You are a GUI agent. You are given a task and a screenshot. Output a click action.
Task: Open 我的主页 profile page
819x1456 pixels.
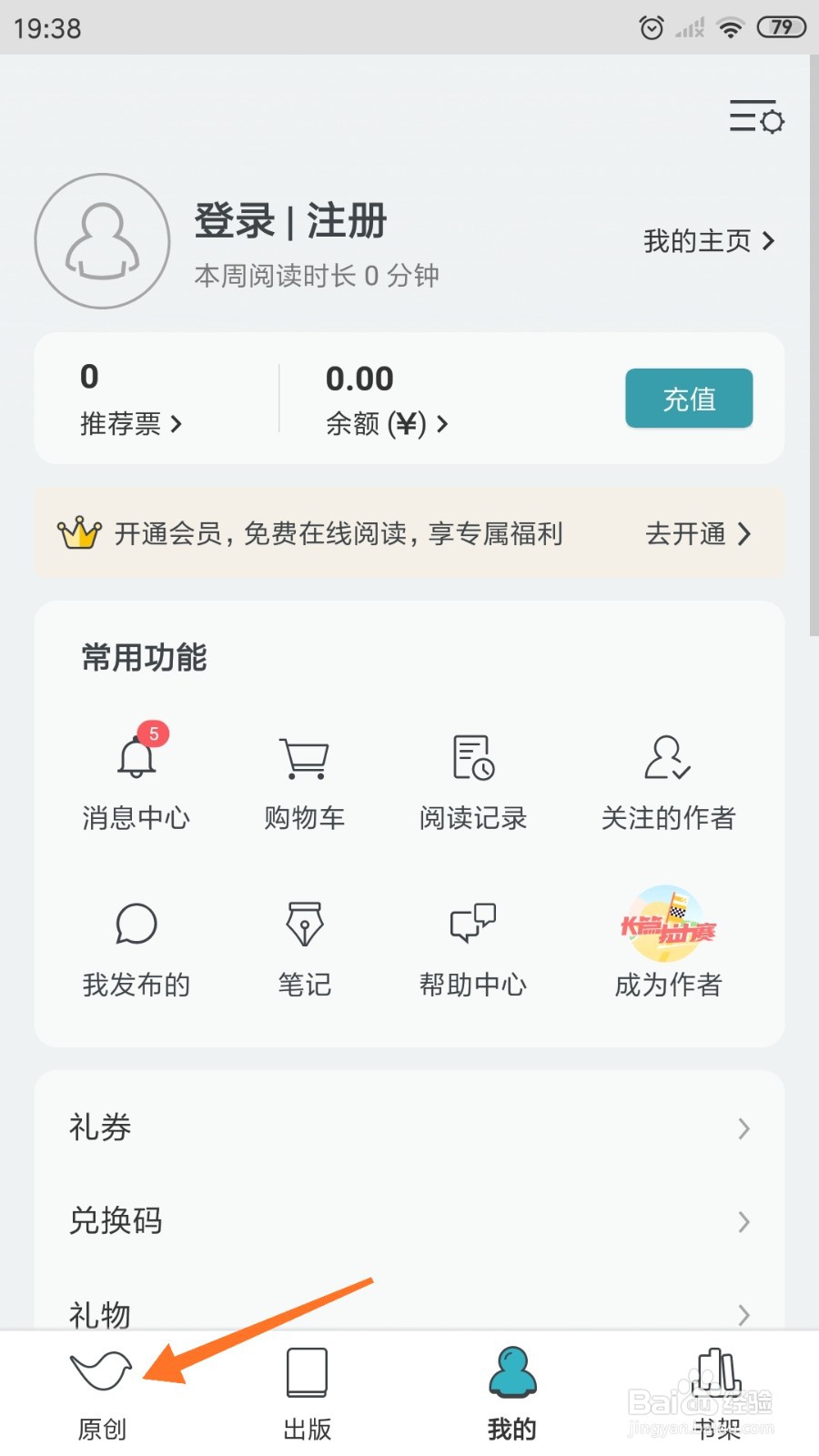click(x=708, y=241)
